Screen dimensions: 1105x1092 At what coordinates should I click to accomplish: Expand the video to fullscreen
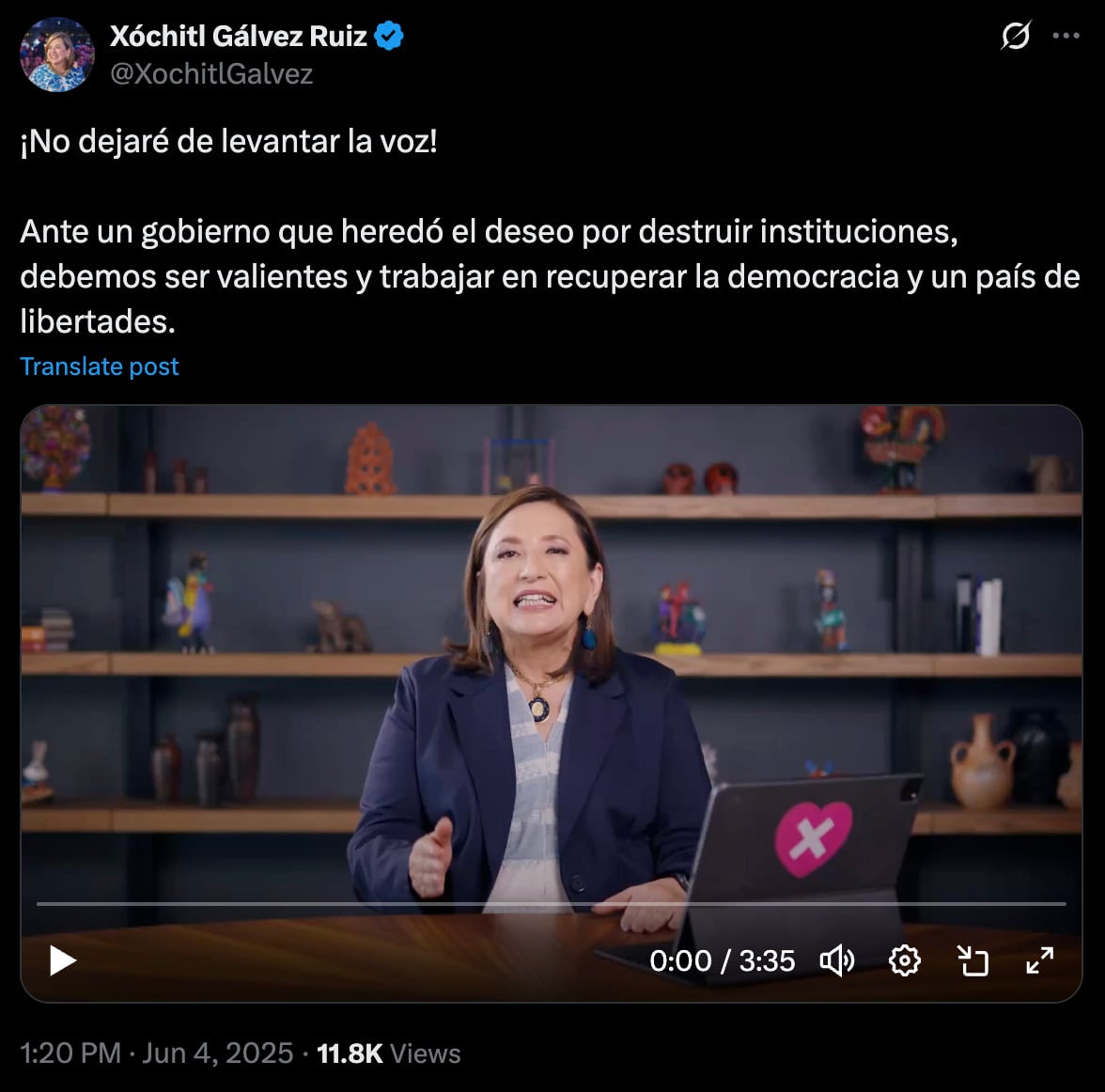[x=1039, y=960]
